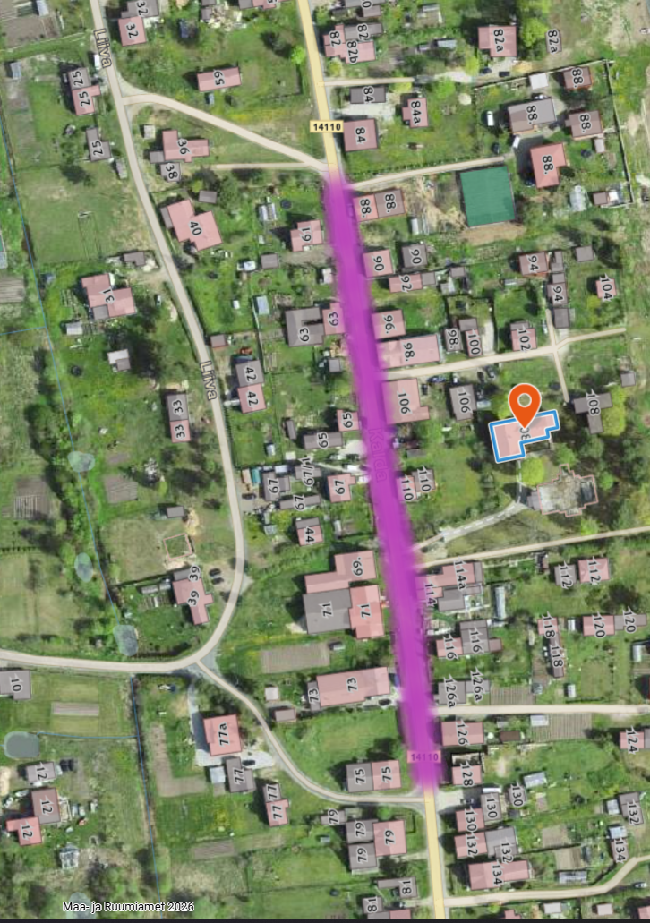
Task: Tap the orange location pin marker
Action: point(525,404)
